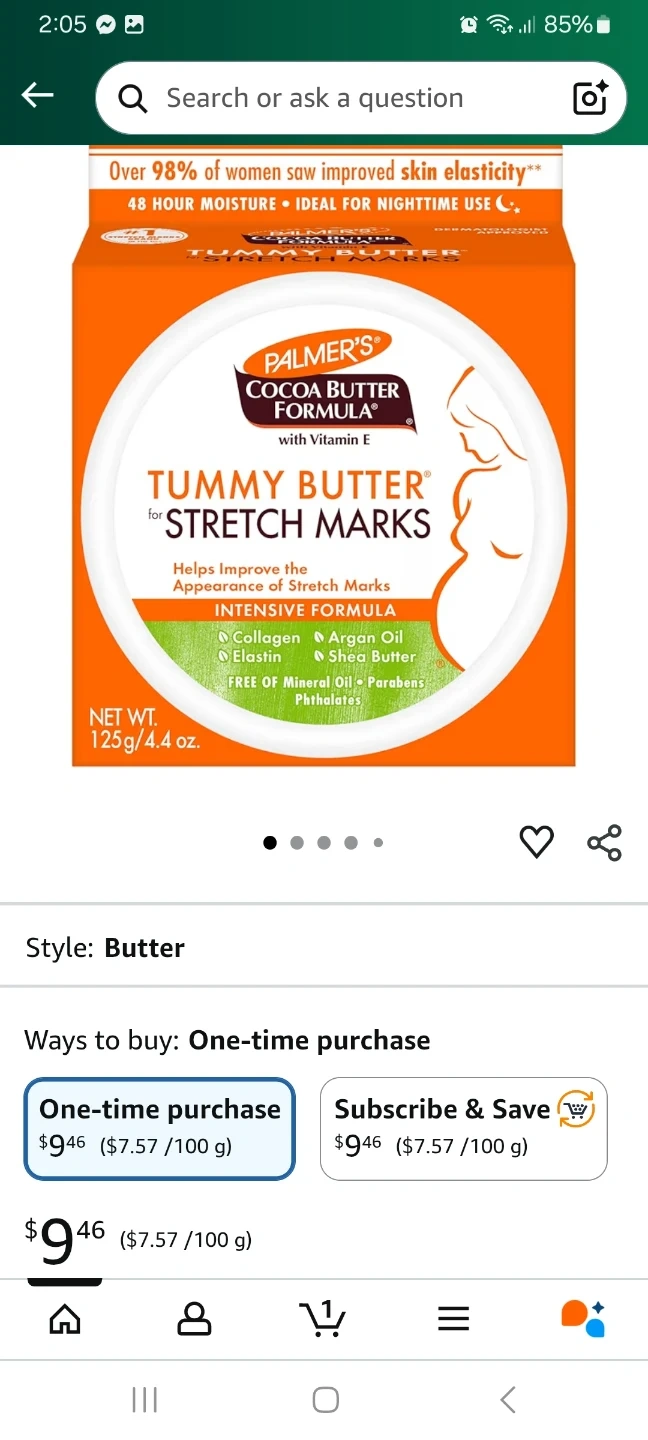The image size is (648, 1440).
Task: Tap the system home button
Action: (325, 1400)
